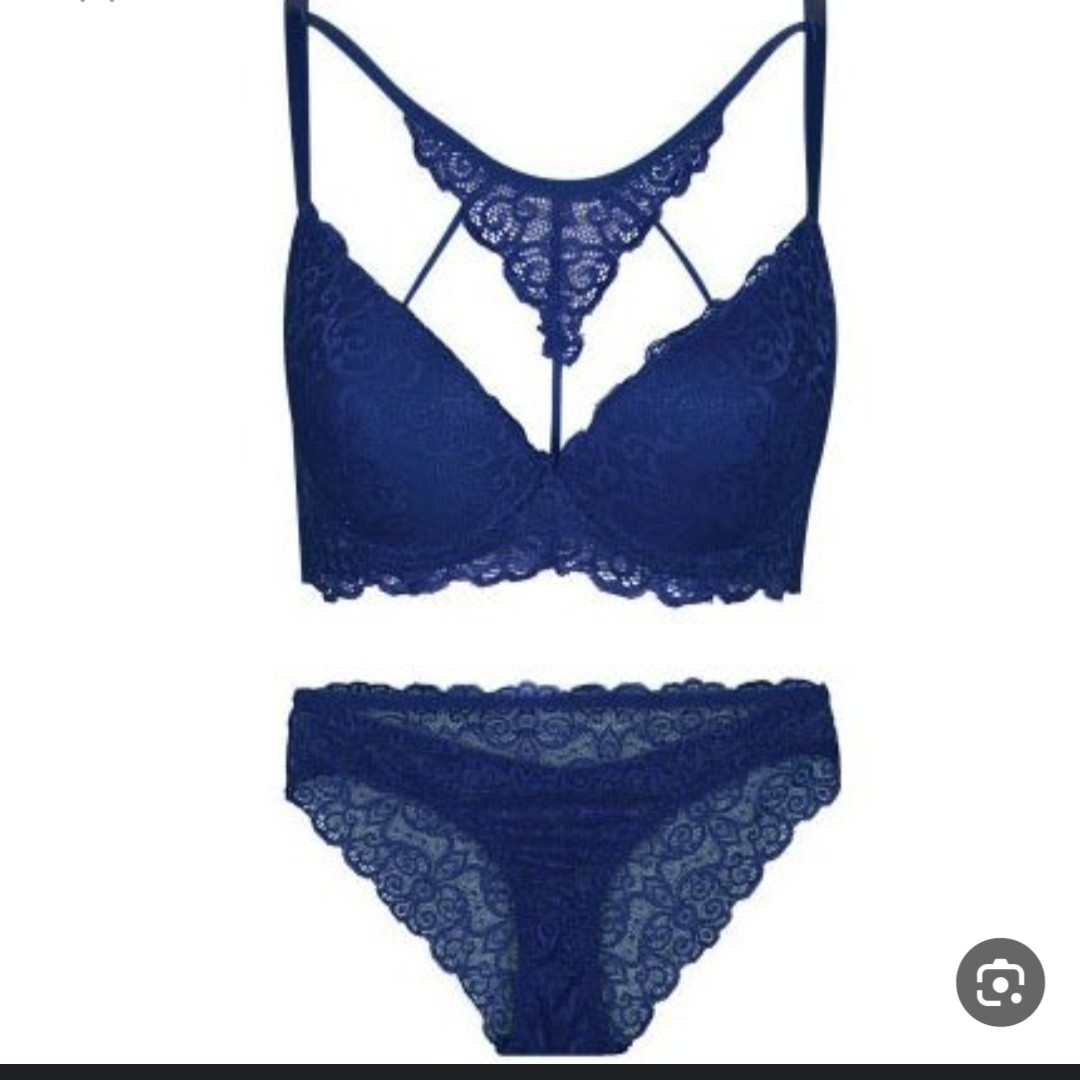Search this image with Google Lens
1080x1080 pixels.
click(x=999, y=981)
